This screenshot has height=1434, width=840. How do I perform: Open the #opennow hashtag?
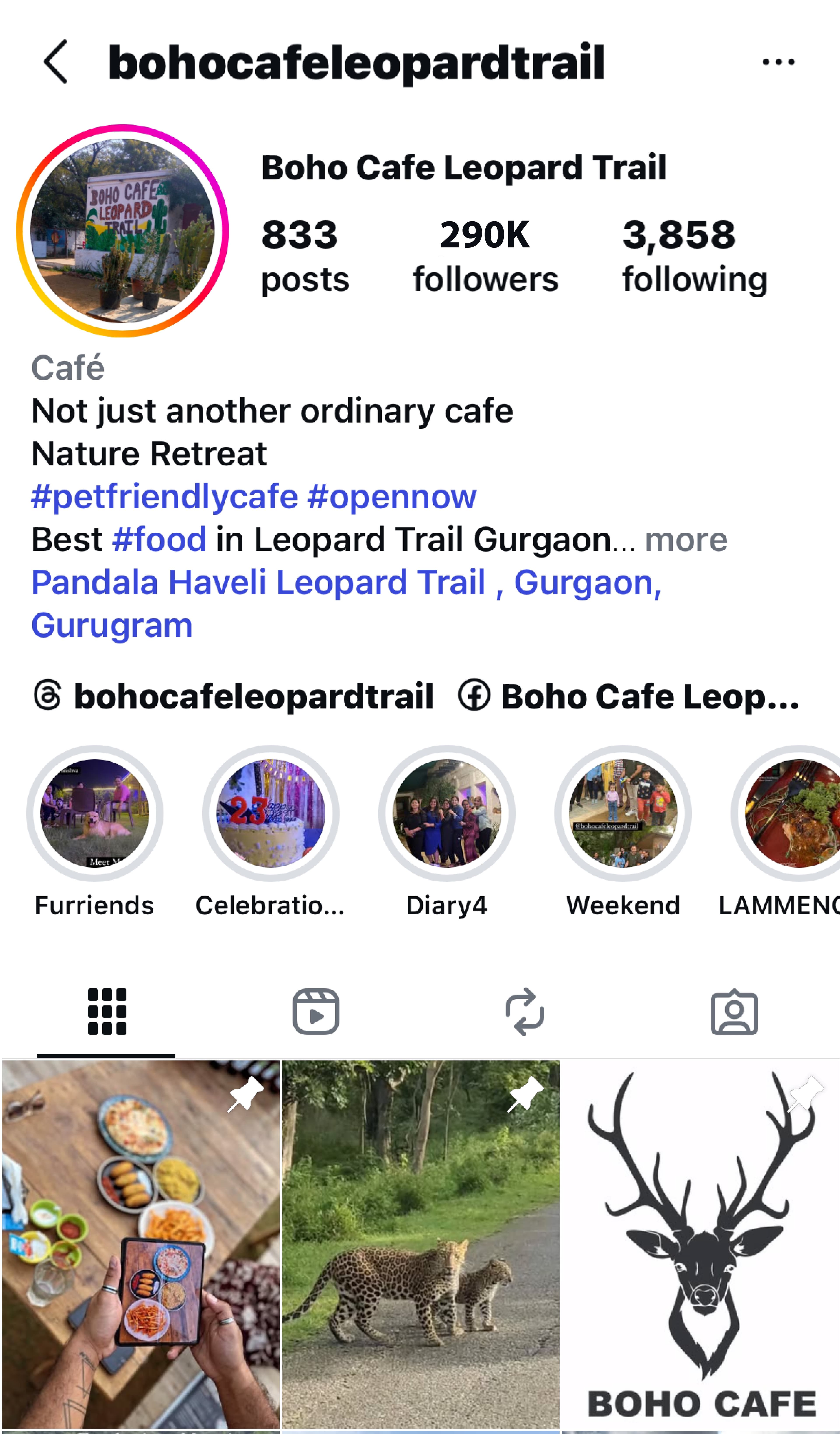[x=391, y=497]
